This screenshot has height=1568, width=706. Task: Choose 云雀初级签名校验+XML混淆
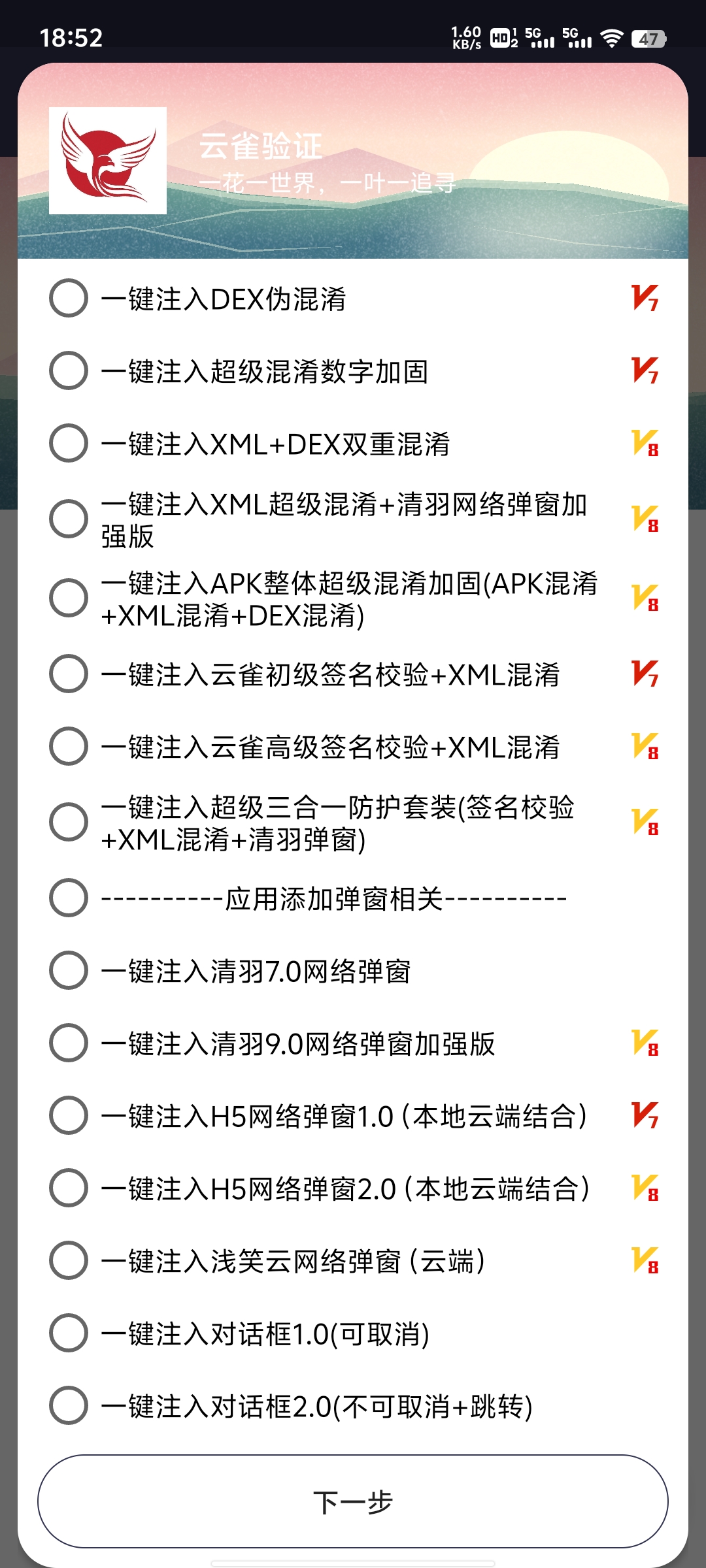[69, 674]
